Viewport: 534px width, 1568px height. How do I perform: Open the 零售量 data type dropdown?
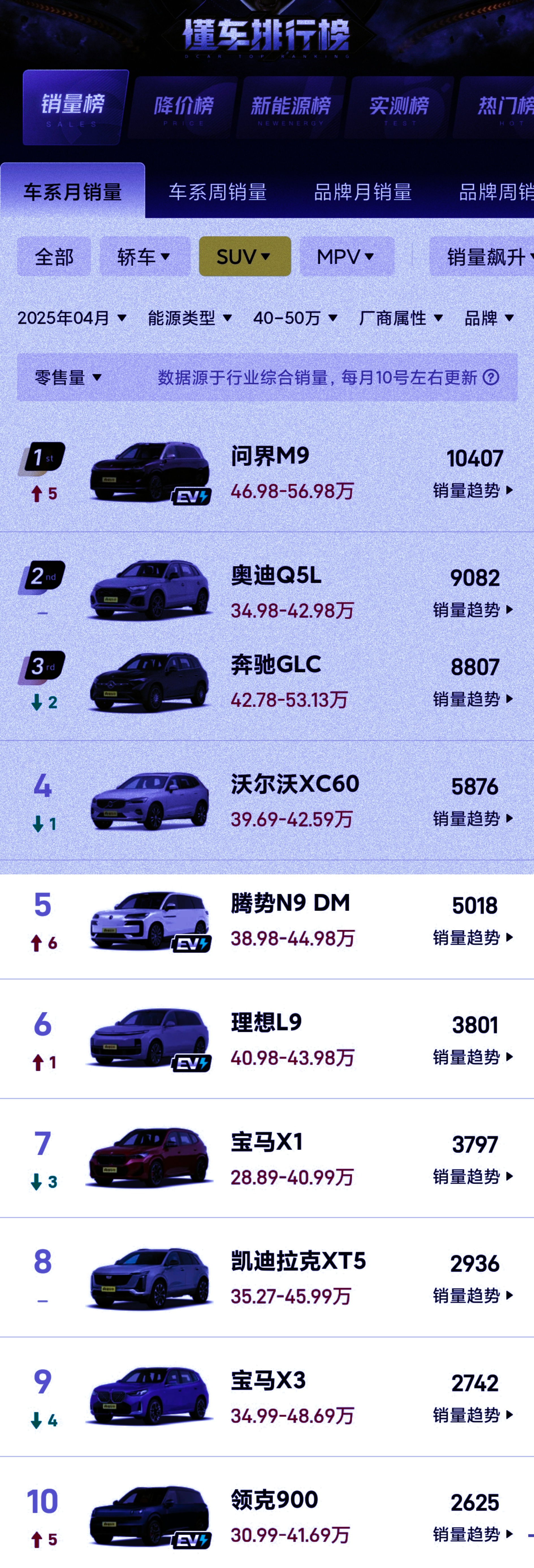[x=68, y=377]
